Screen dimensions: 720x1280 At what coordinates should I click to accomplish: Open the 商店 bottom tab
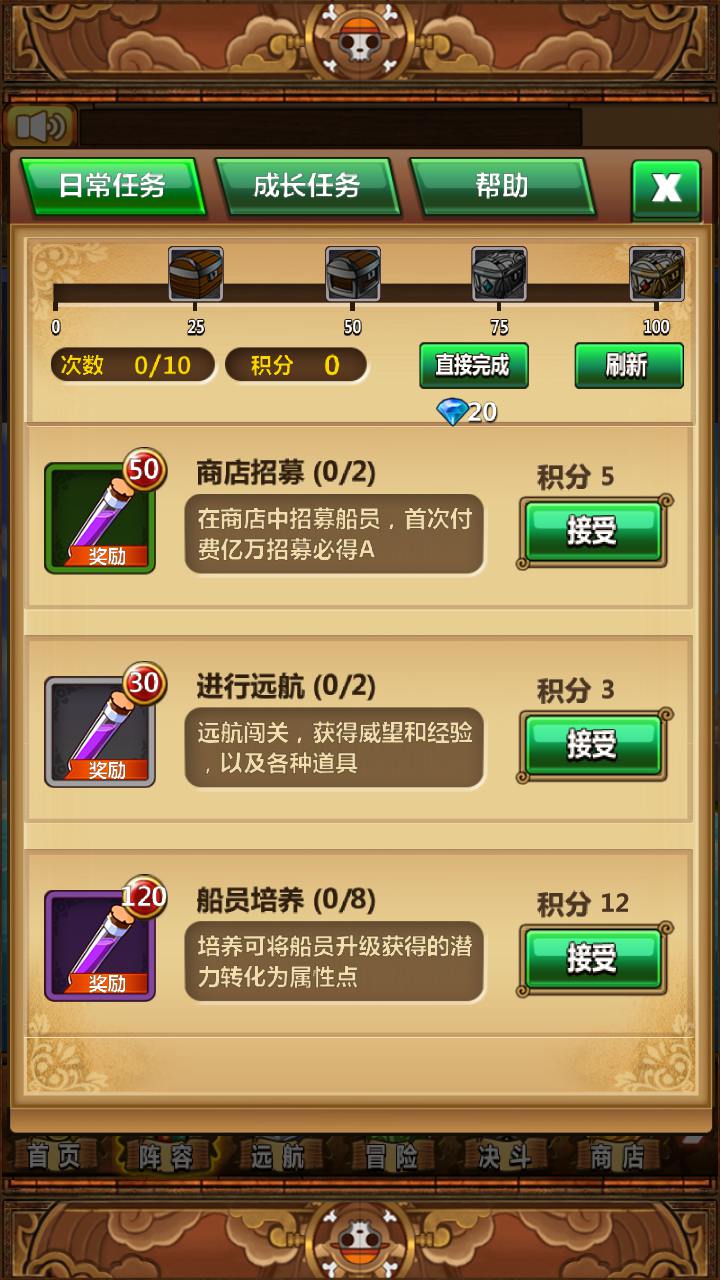(x=617, y=1157)
